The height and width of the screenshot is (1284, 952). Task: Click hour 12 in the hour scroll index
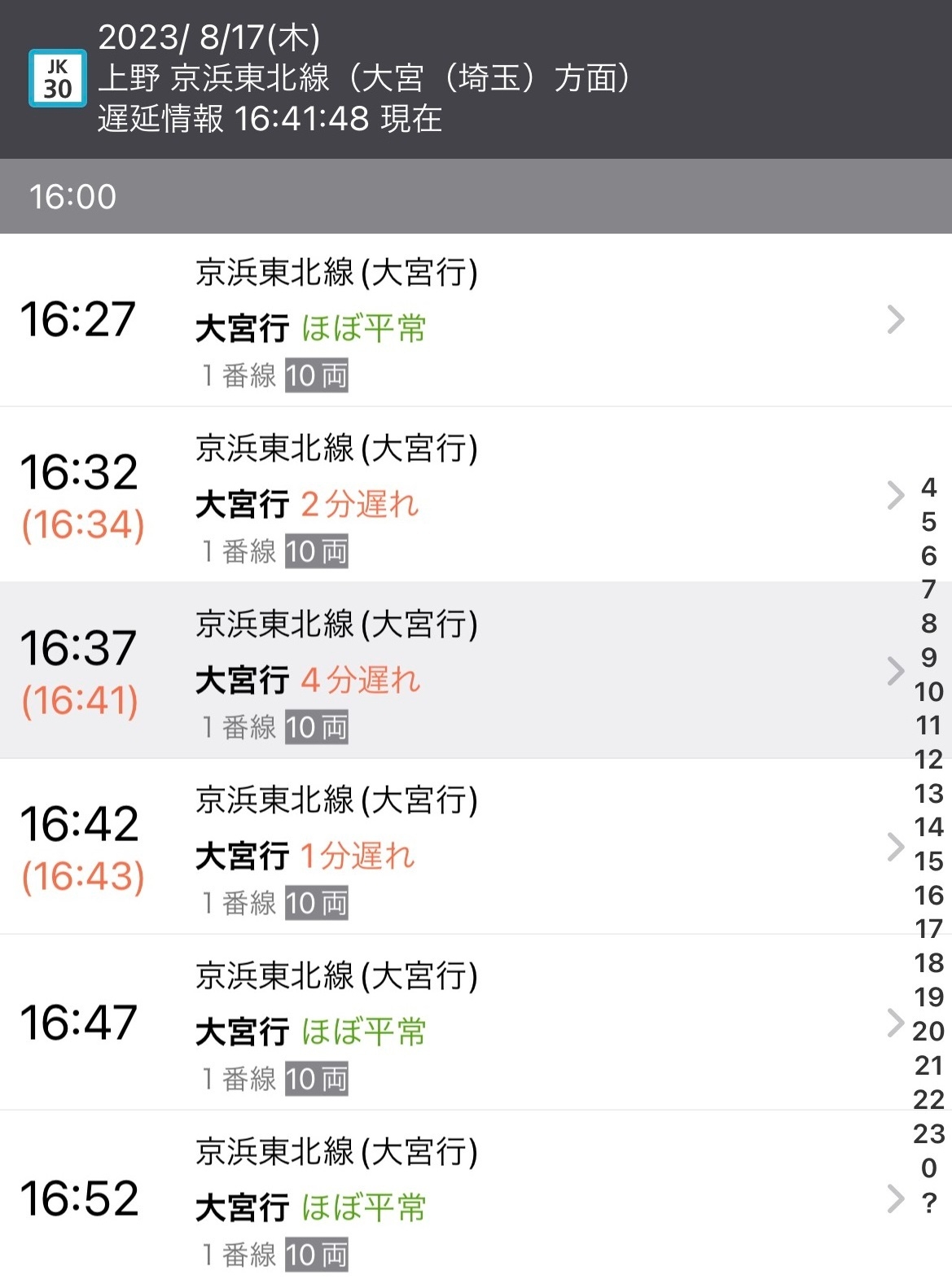pos(928,759)
